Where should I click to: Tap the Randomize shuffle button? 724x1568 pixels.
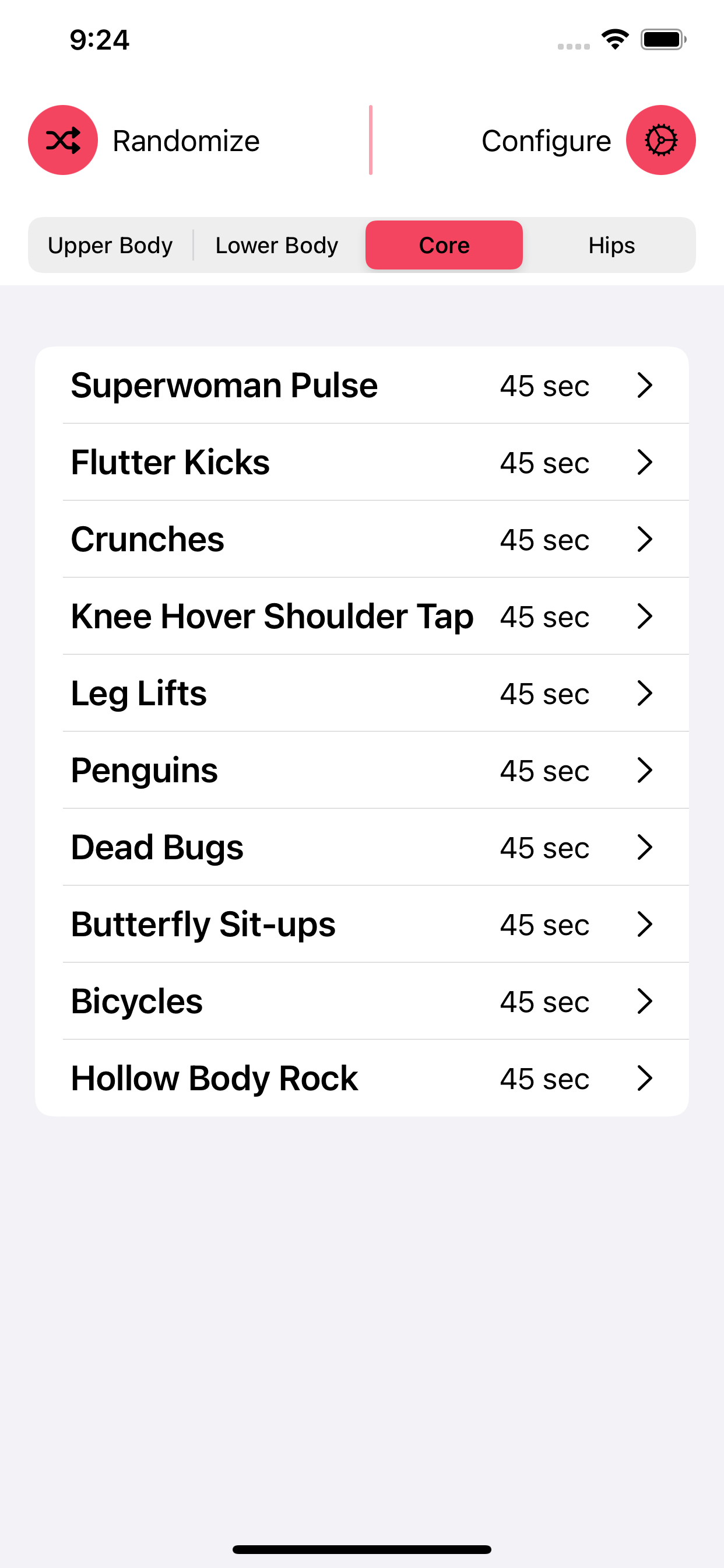tap(63, 140)
